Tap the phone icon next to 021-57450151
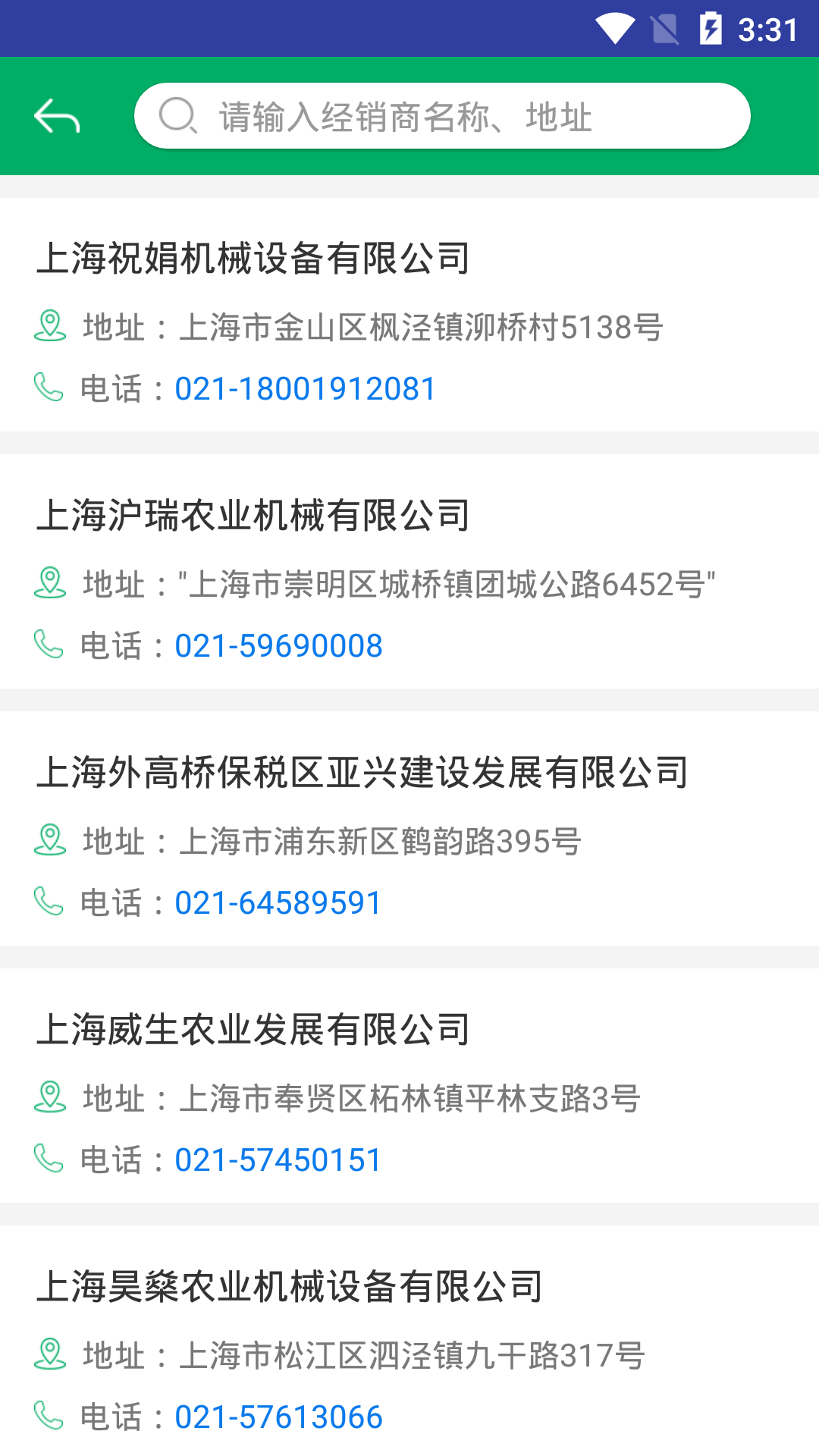 point(49,1159)
